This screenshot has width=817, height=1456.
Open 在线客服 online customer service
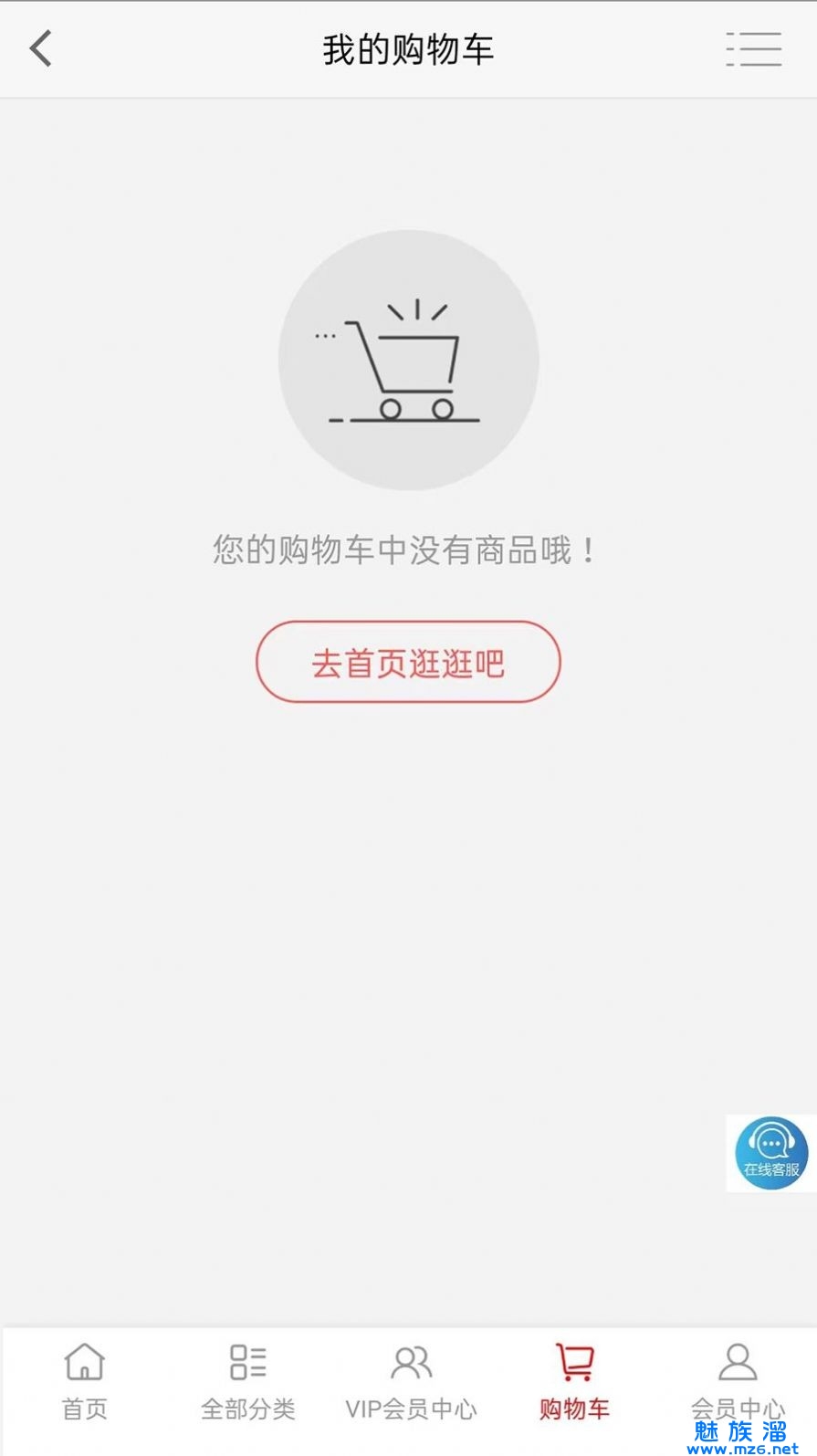click(x=771, y=1153)
